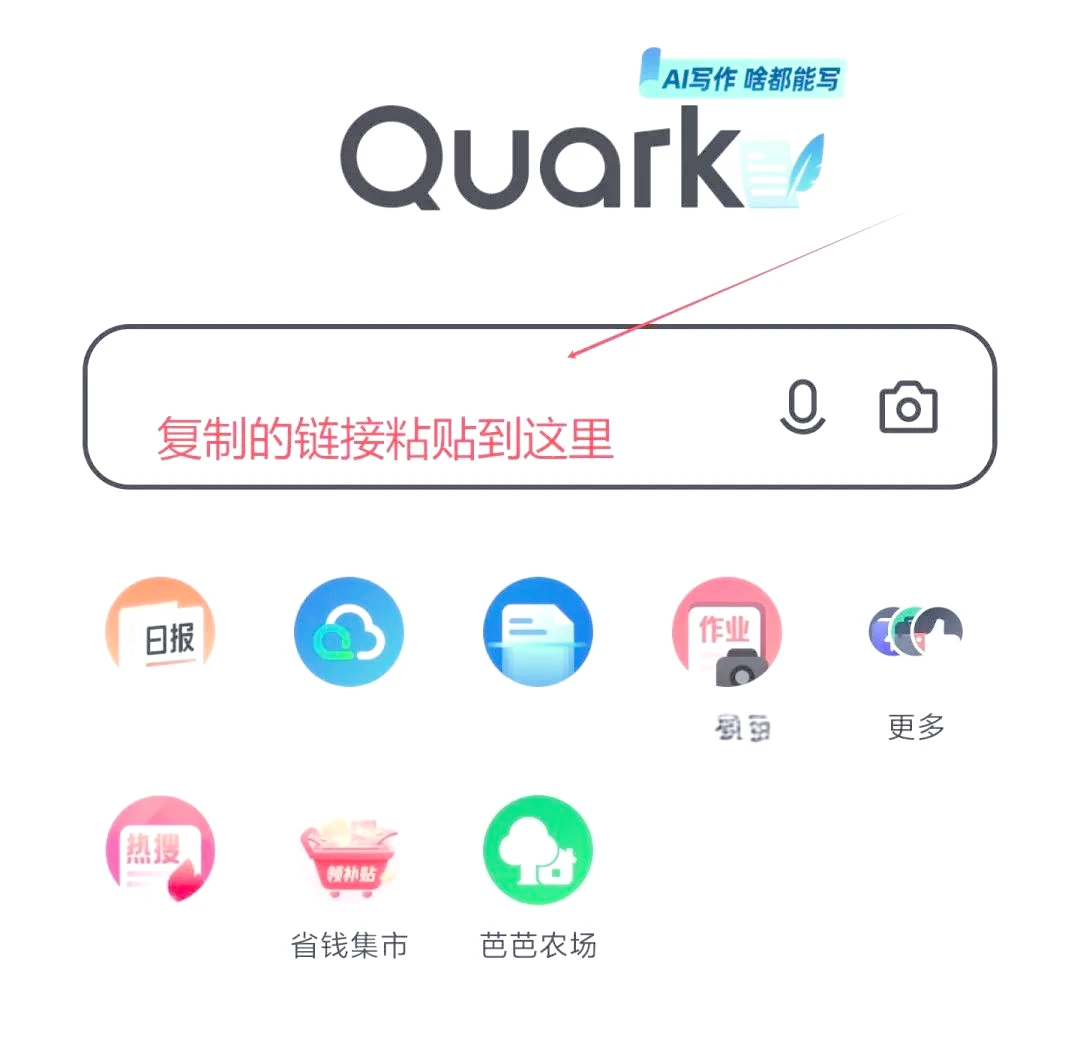
Task: Open camera search in the search bar
Action: (x=908, y=408)
